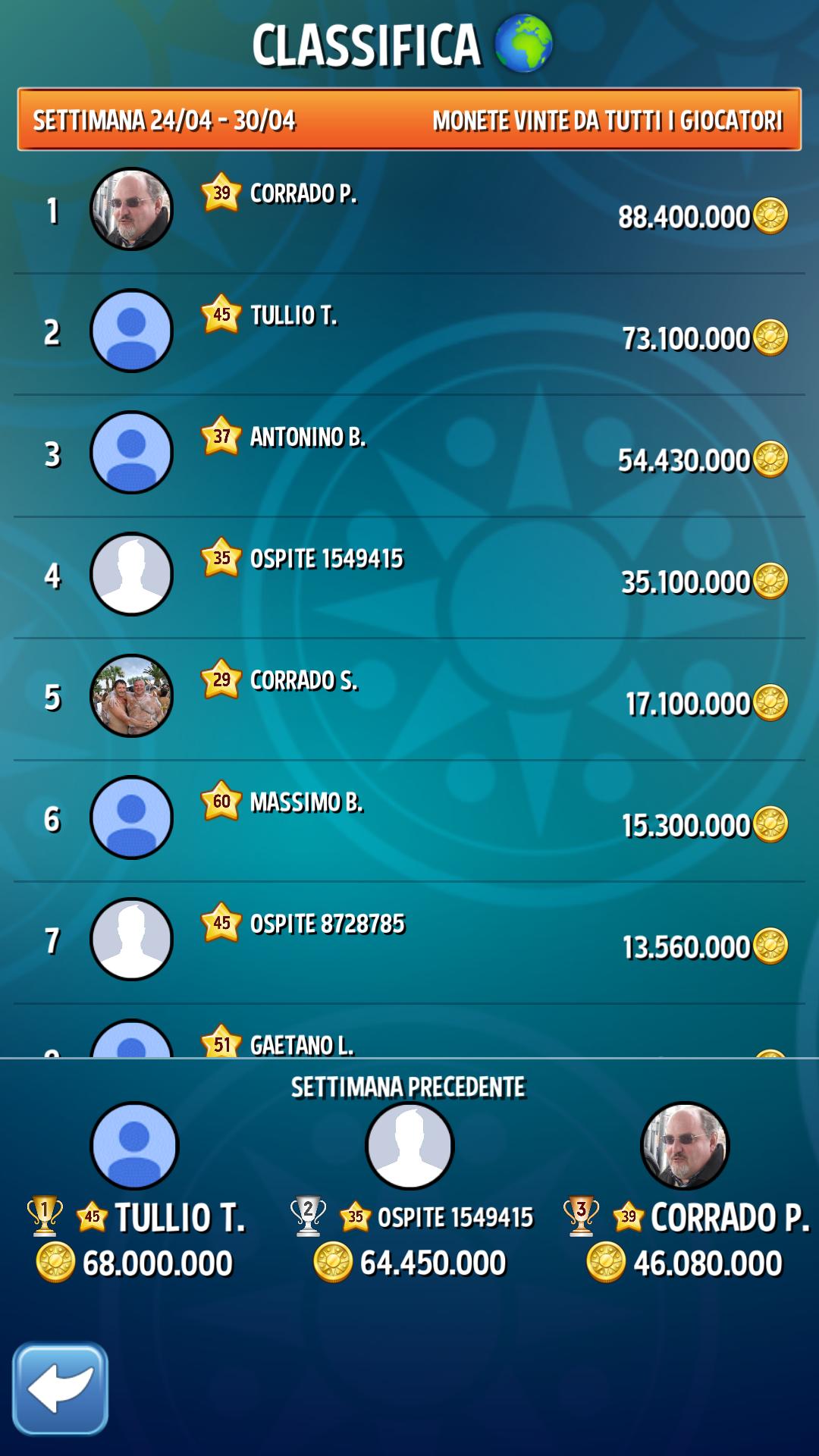Viewport: 819px width, 1456px height.
Task: Open Massimo B.'s ranking entry
Action: 409,818
